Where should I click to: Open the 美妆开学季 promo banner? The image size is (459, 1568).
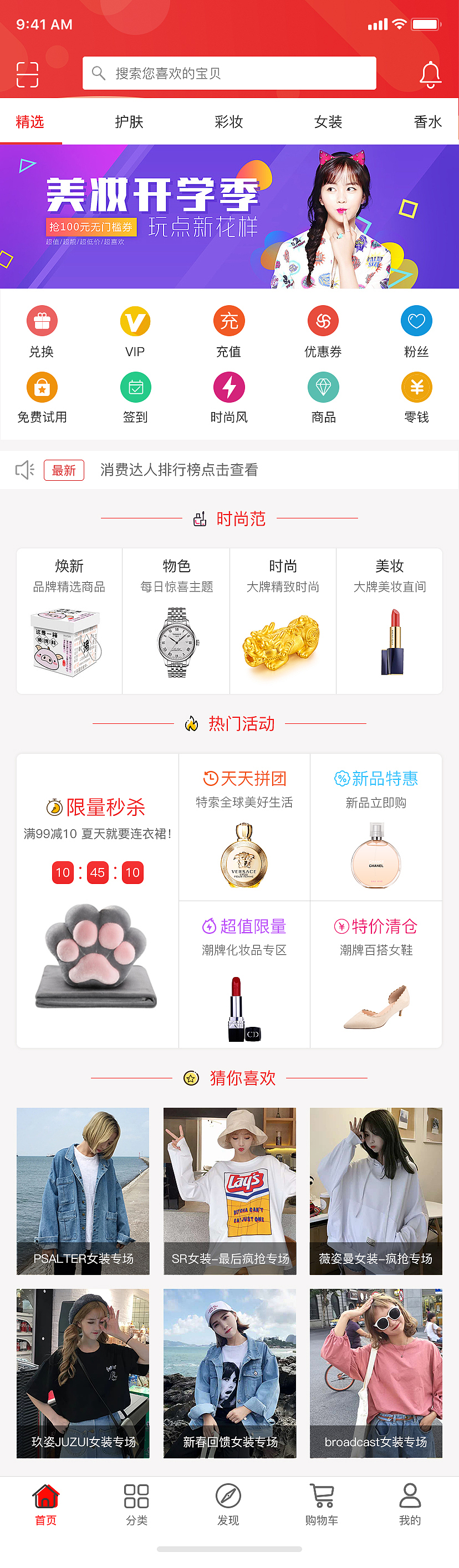[x=229, y=216]
